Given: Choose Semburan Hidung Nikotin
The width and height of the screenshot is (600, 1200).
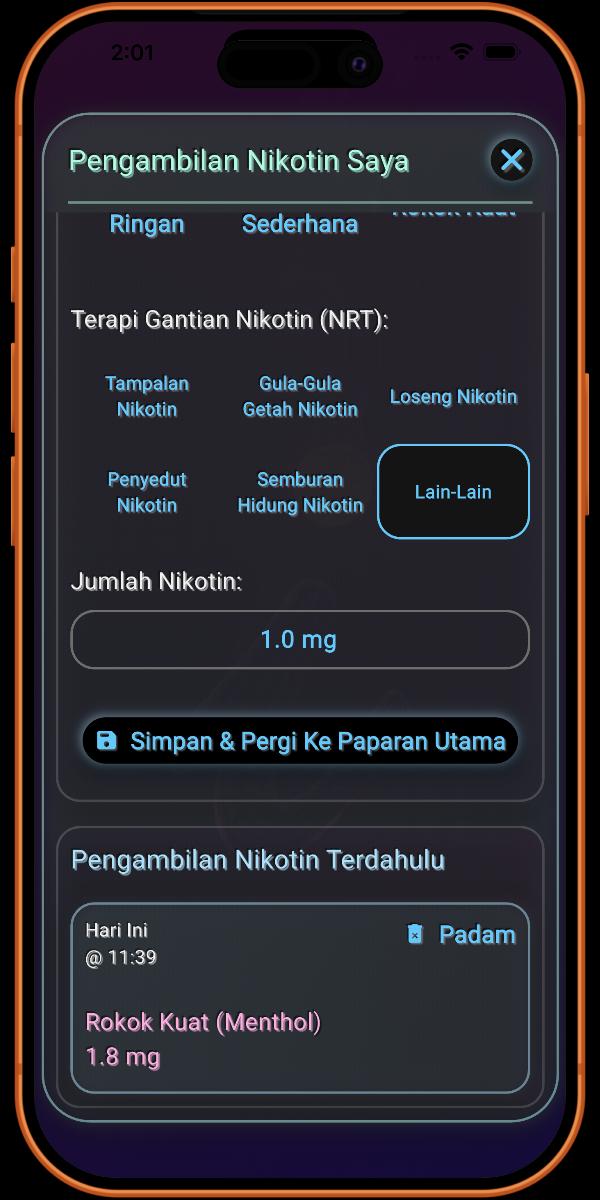Looking at the screenshot, I should point(300,492).
